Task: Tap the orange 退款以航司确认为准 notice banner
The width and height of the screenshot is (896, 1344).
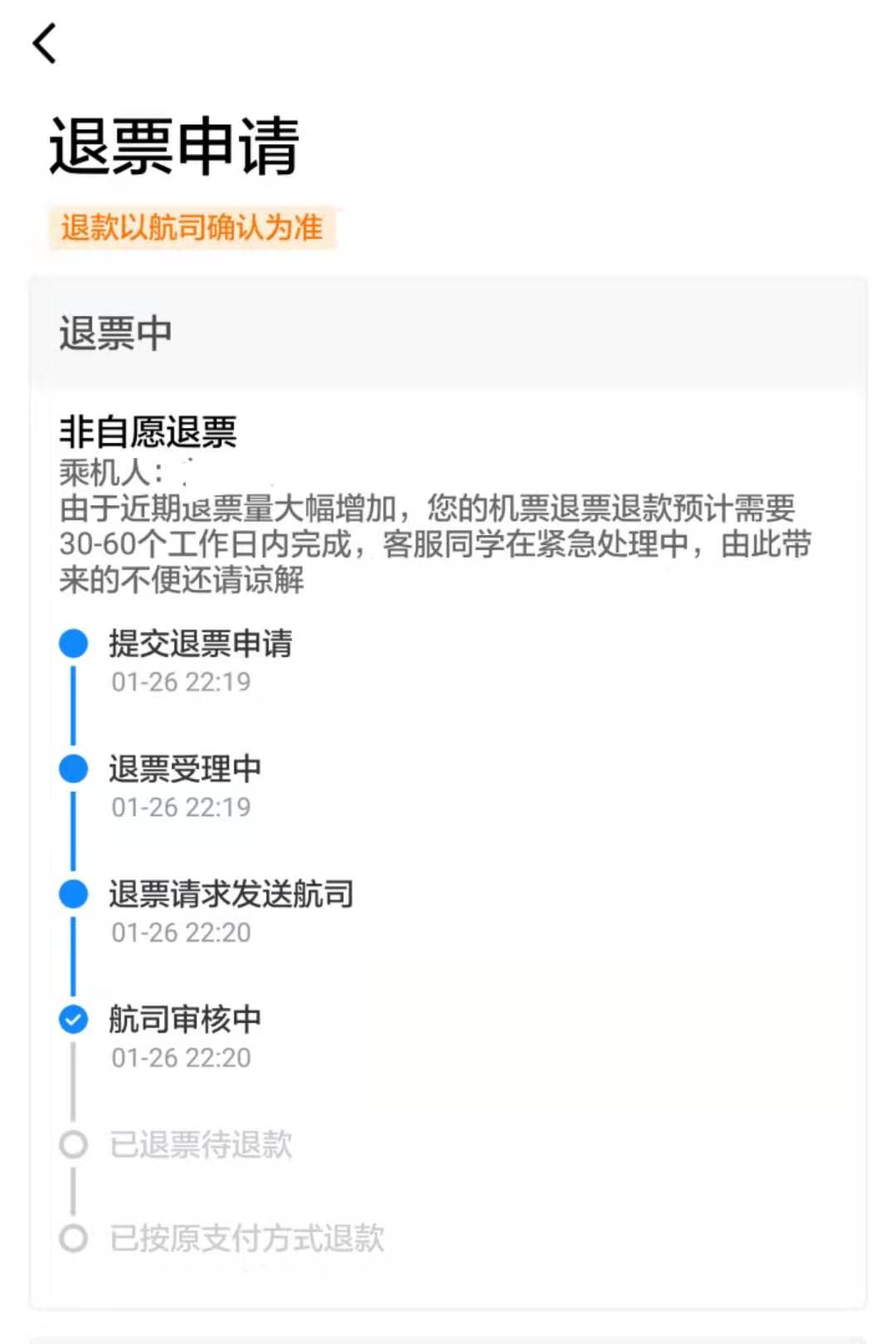Action: coord(195,226)
